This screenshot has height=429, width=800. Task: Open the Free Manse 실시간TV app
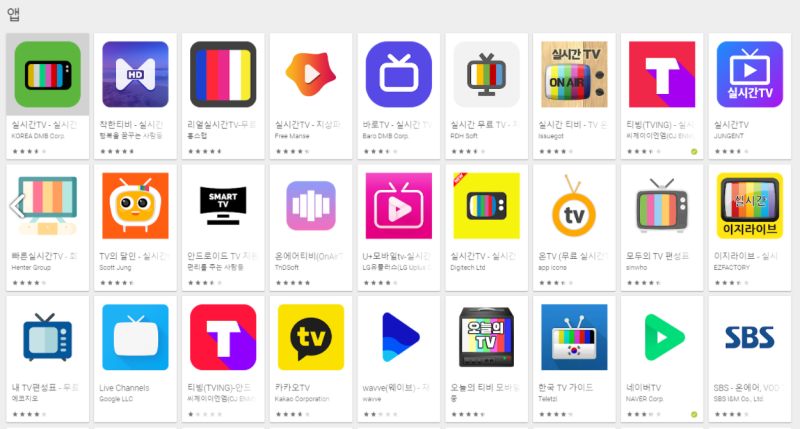coord(311,75)
